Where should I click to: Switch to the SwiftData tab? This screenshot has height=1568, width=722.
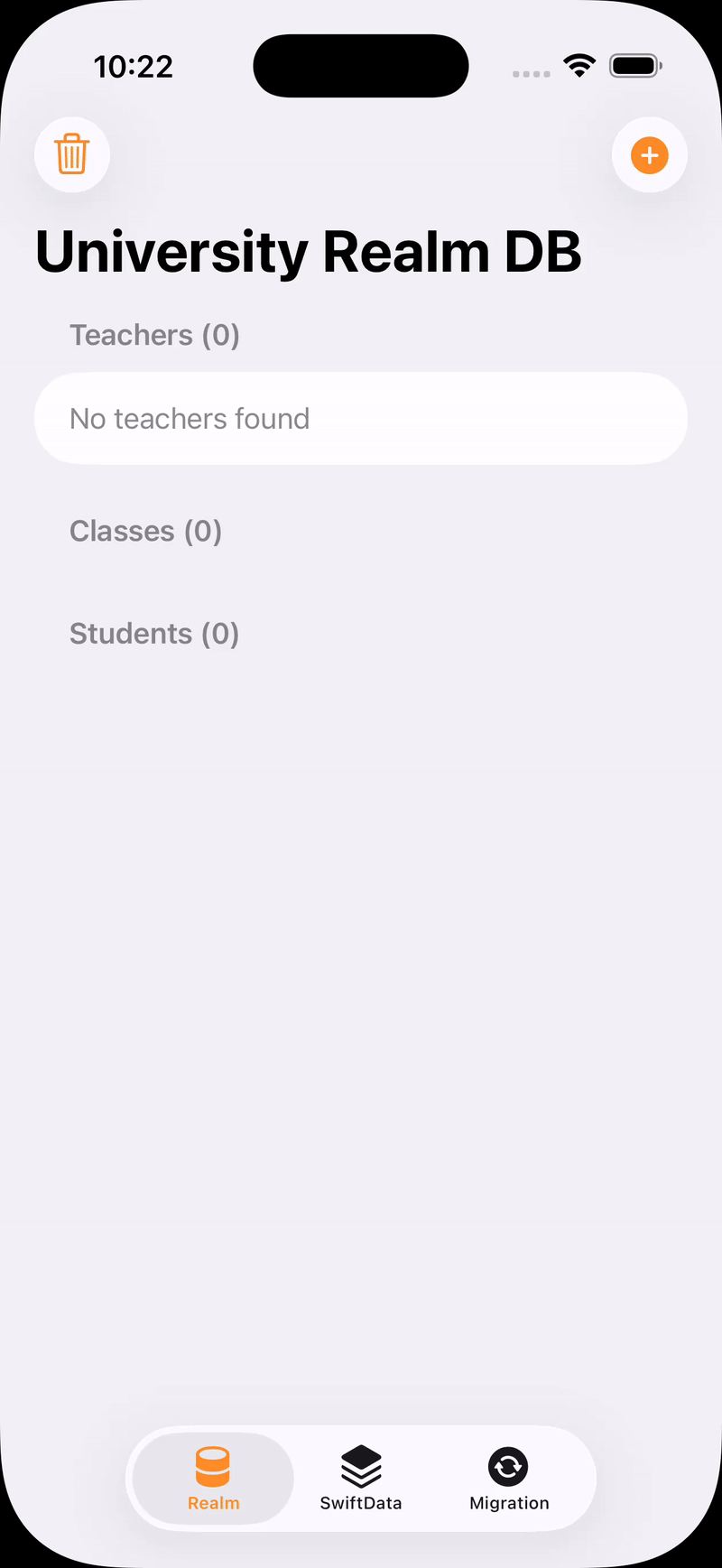[x=361, y=1478]
